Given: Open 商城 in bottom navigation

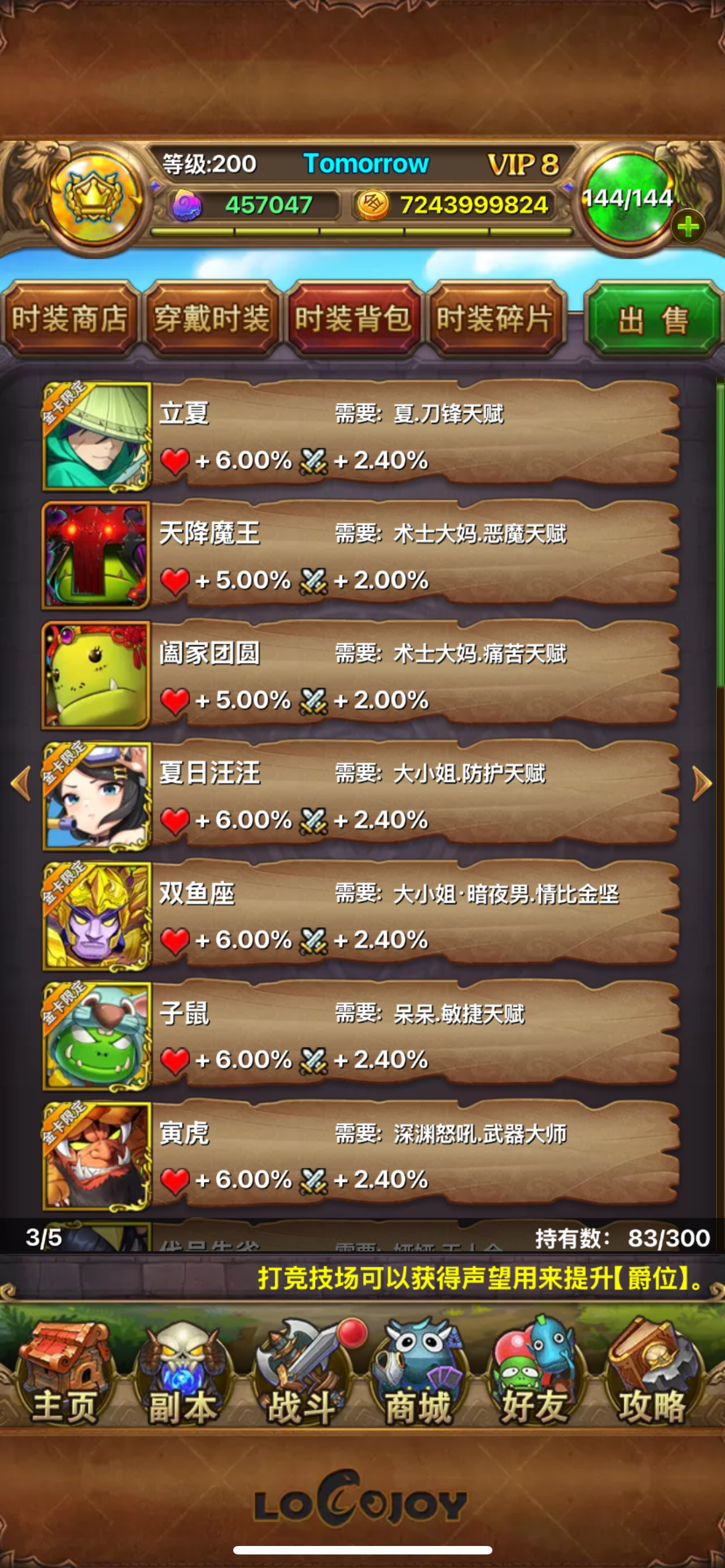Looking at the screenshot, I should click(x=419, y=1375).
